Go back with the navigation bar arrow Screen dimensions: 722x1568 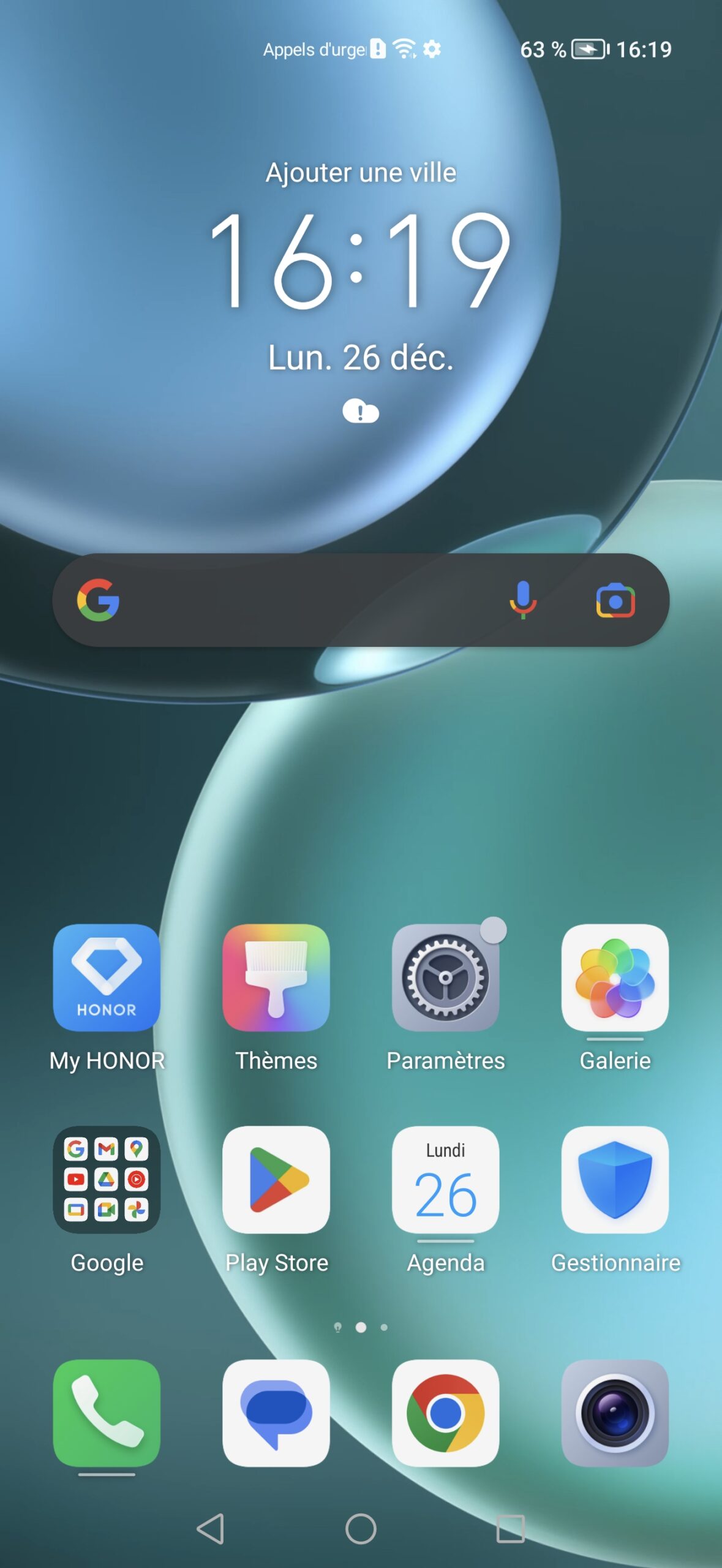pyautogui.click(x=211, y=1529)
